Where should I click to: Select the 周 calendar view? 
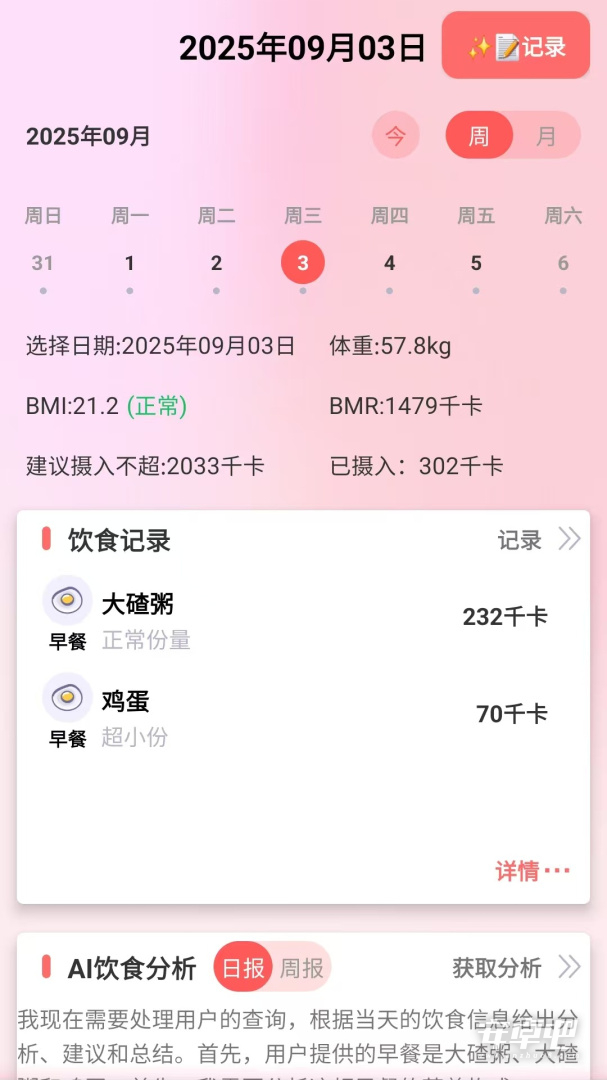pyautogui.click(x=479, y=136)
